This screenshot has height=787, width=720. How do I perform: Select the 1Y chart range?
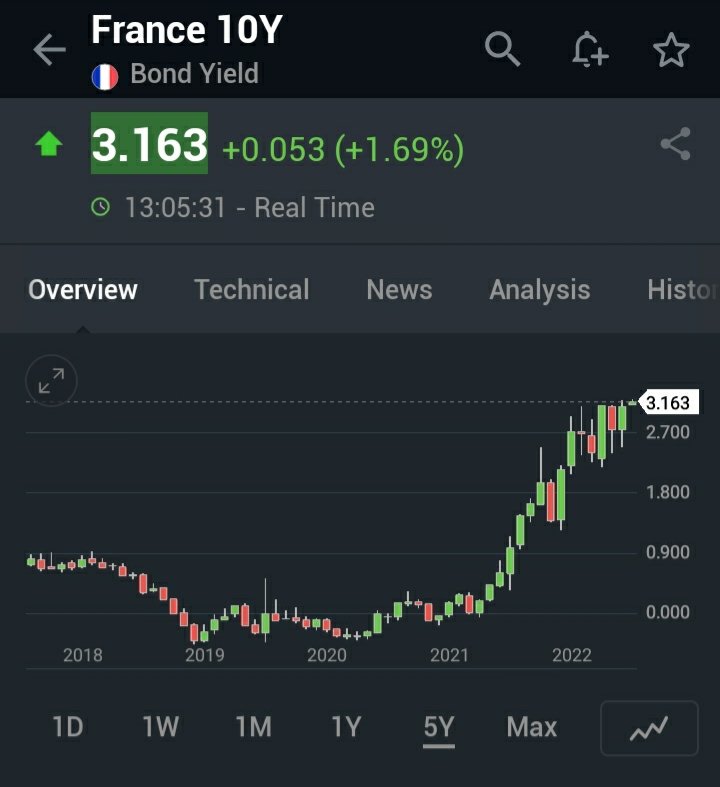tap(346, 727)
